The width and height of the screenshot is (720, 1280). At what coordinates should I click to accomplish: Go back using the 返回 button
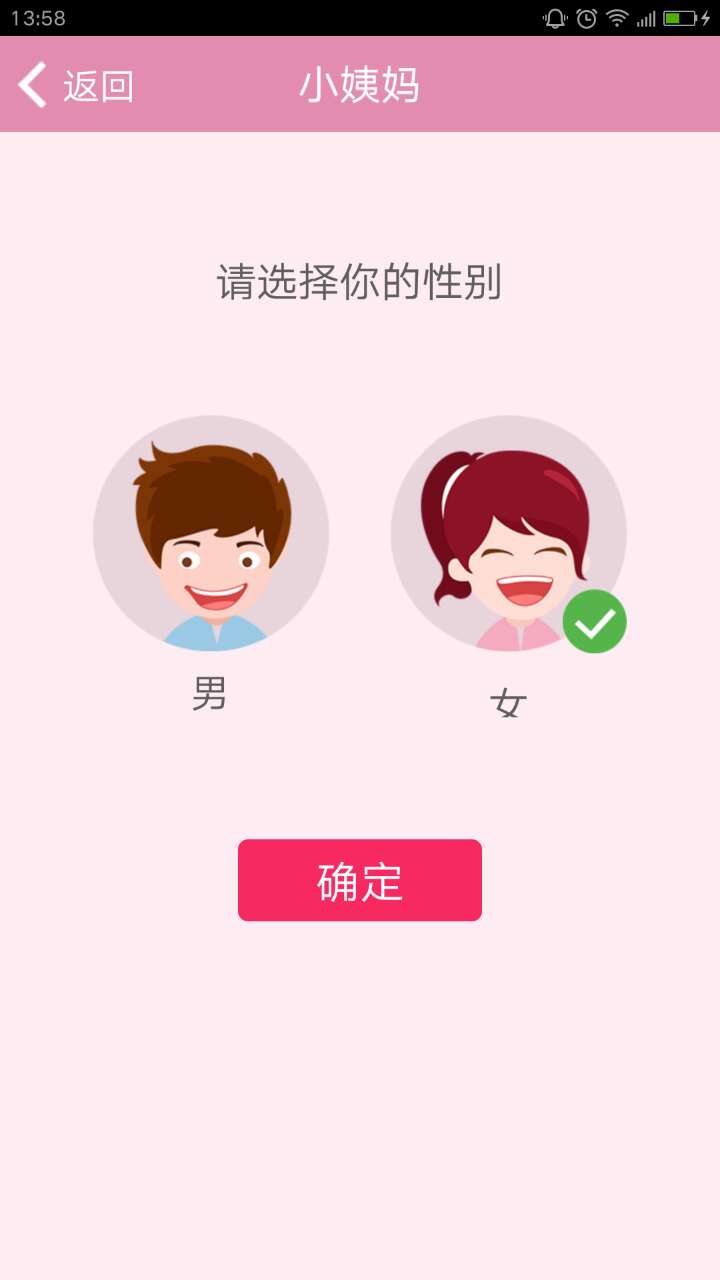76,85
